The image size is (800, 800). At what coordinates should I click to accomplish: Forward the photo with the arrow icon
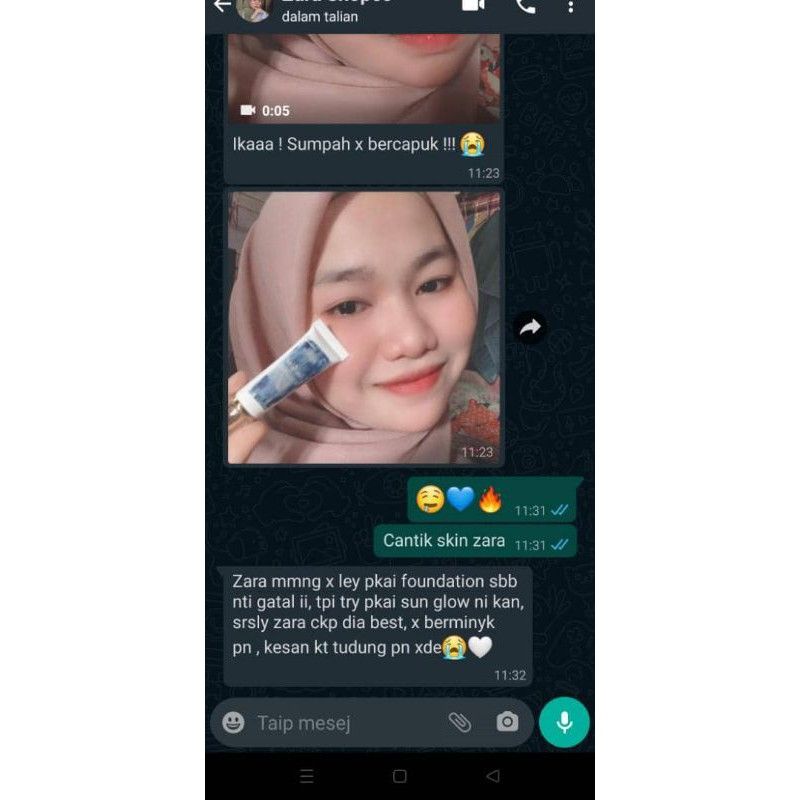pos(530,328)
